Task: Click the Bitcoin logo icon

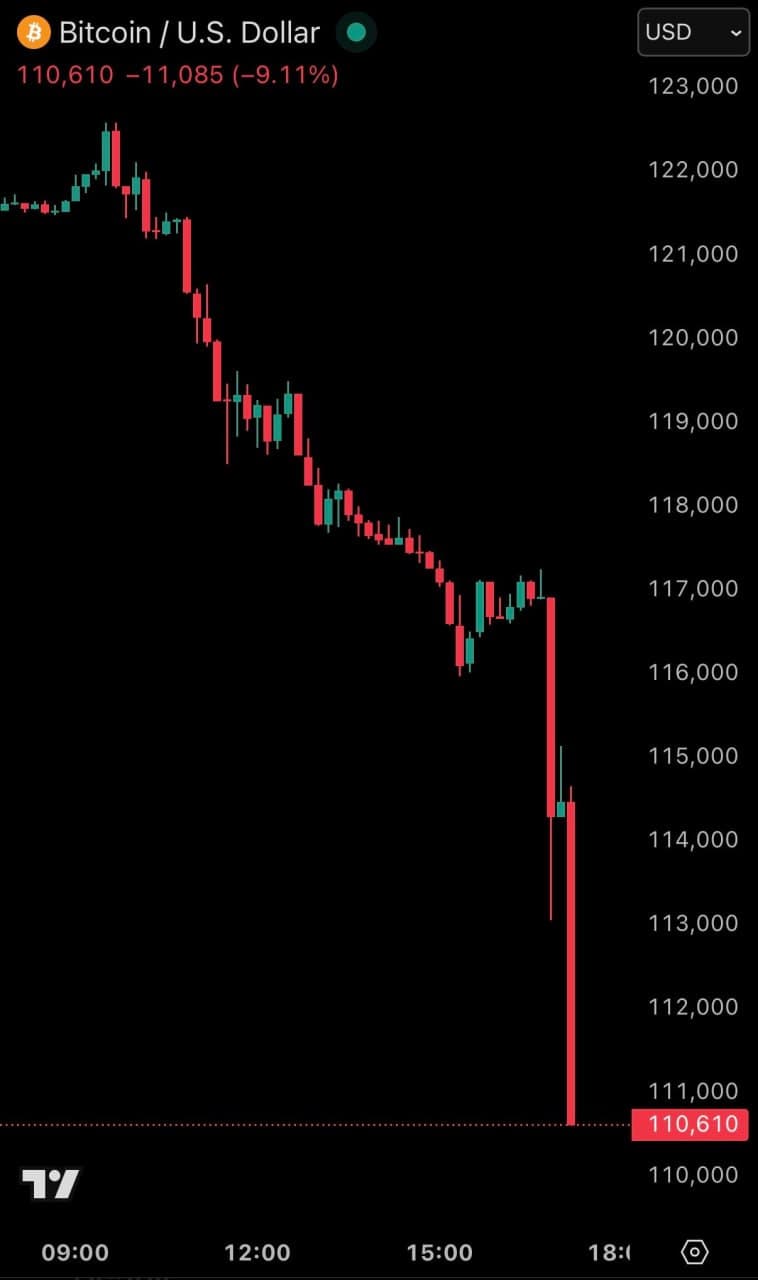Action: coord(32,32)
